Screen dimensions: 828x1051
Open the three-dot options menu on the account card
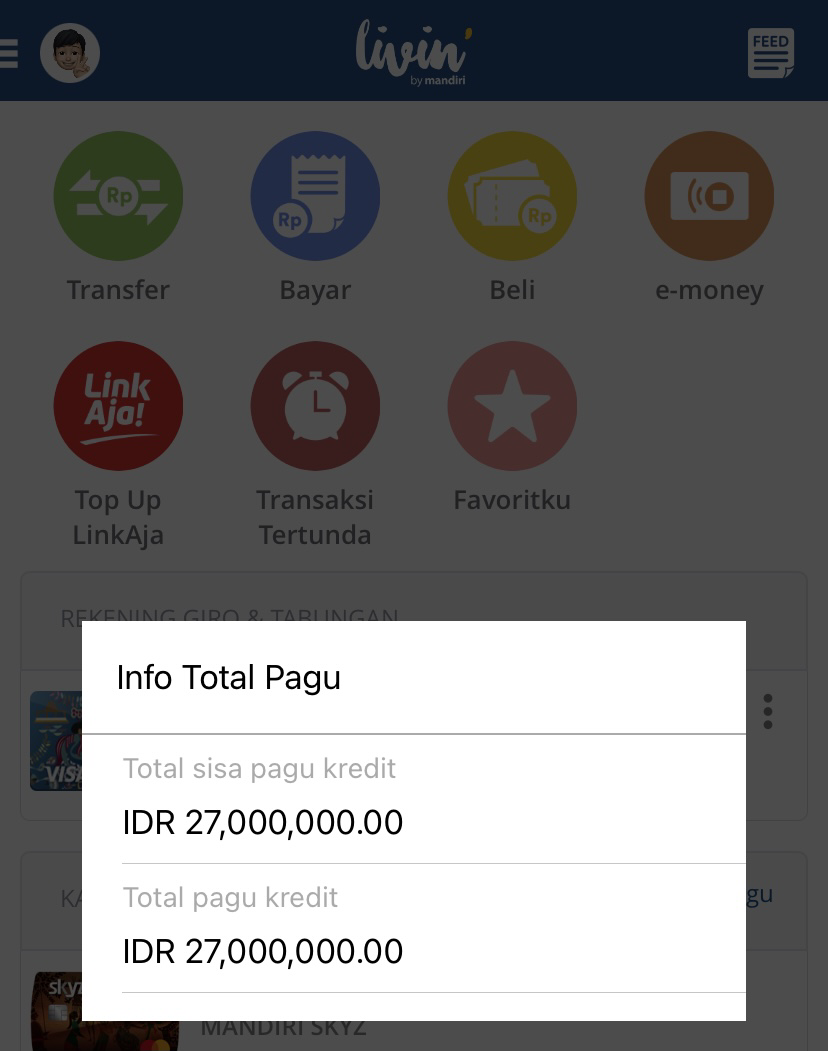[768, 712]
